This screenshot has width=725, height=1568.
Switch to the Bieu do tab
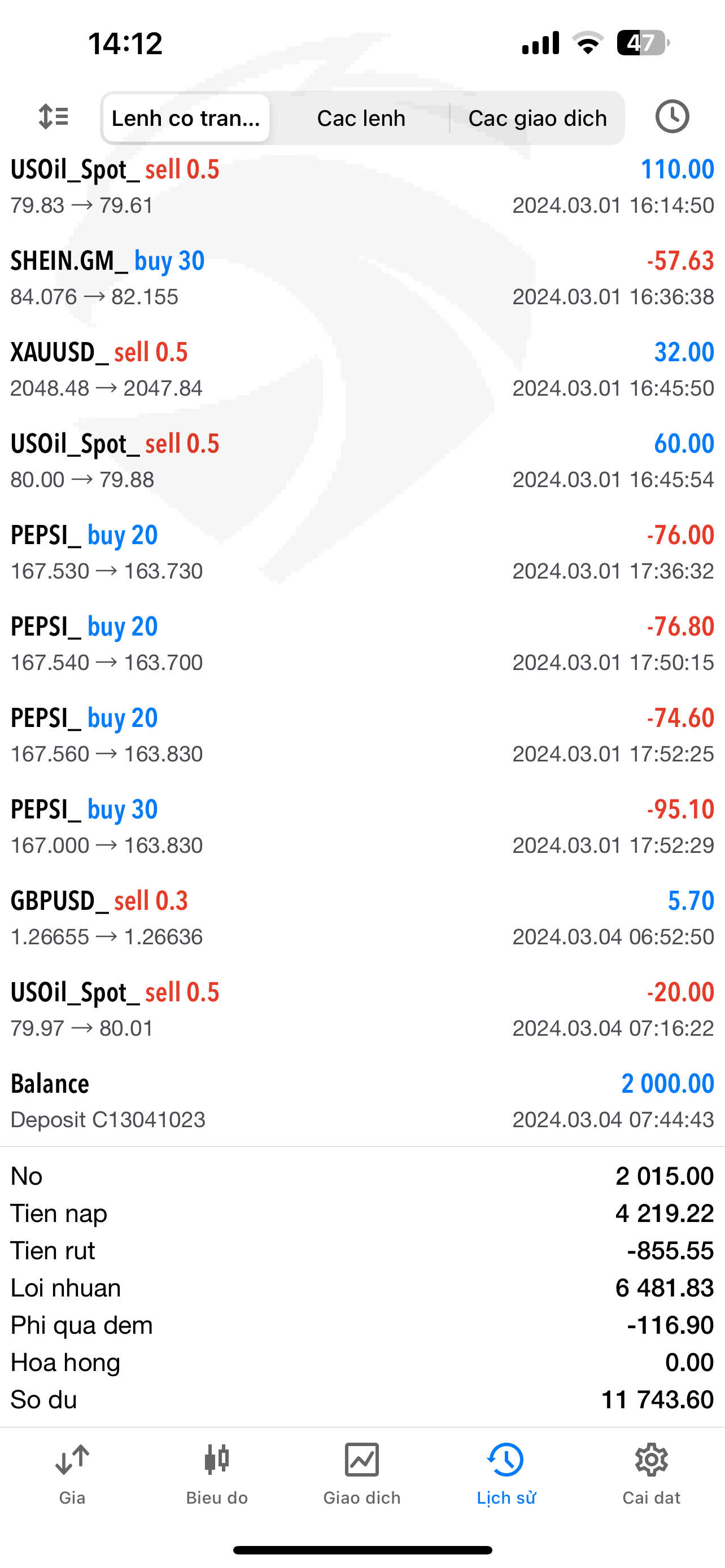pos(217,1474)
